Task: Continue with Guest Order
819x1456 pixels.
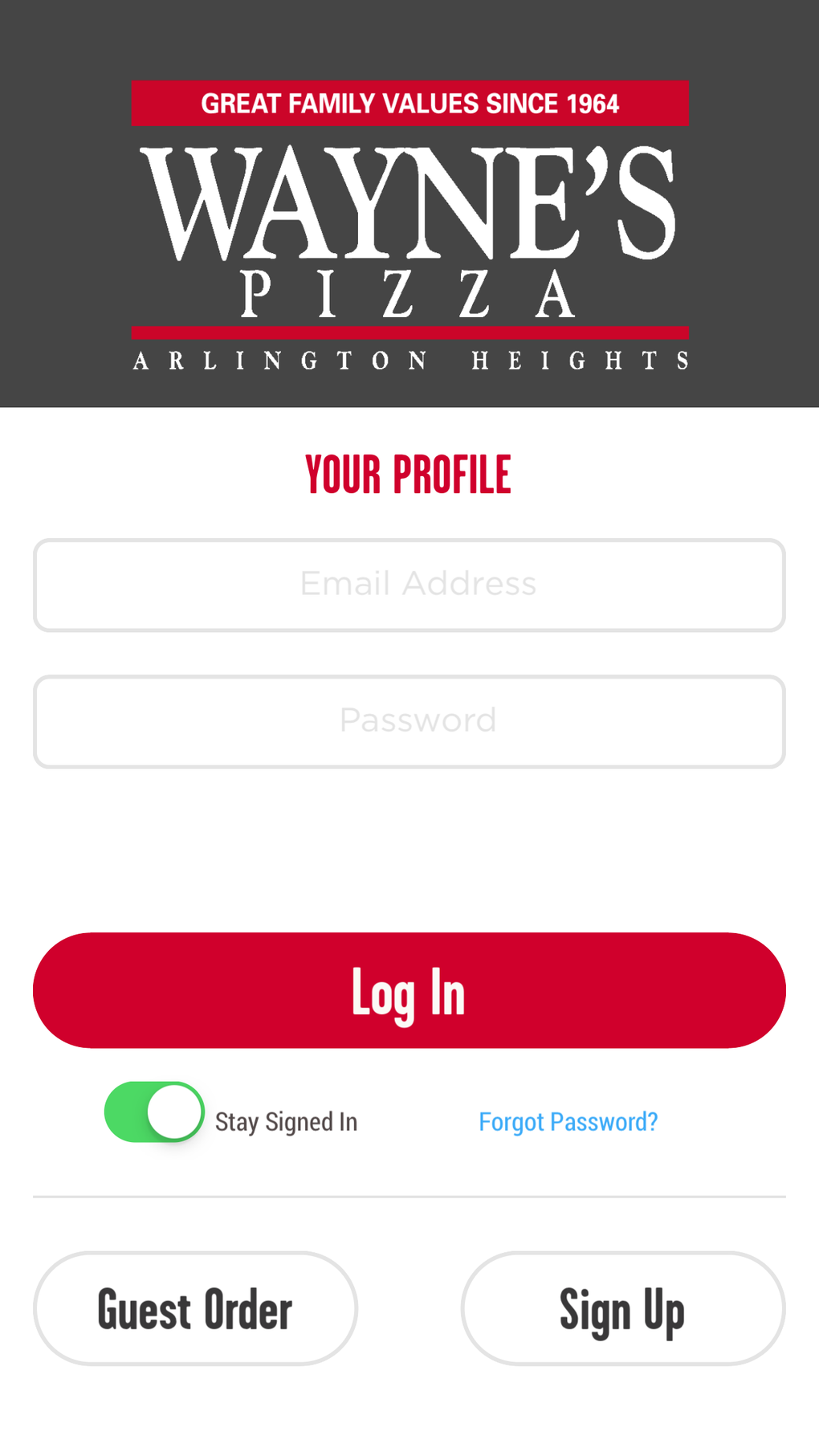Action: coord(195,1308)
